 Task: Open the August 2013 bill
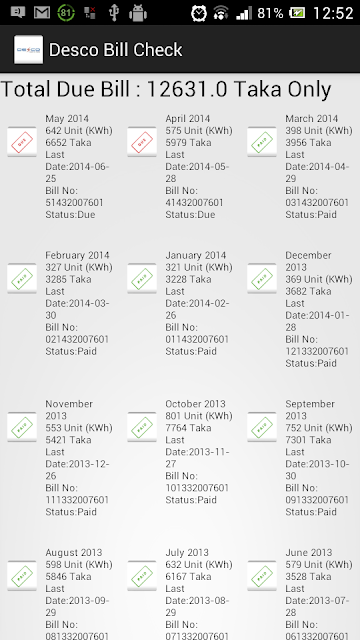tap(60, 593)
